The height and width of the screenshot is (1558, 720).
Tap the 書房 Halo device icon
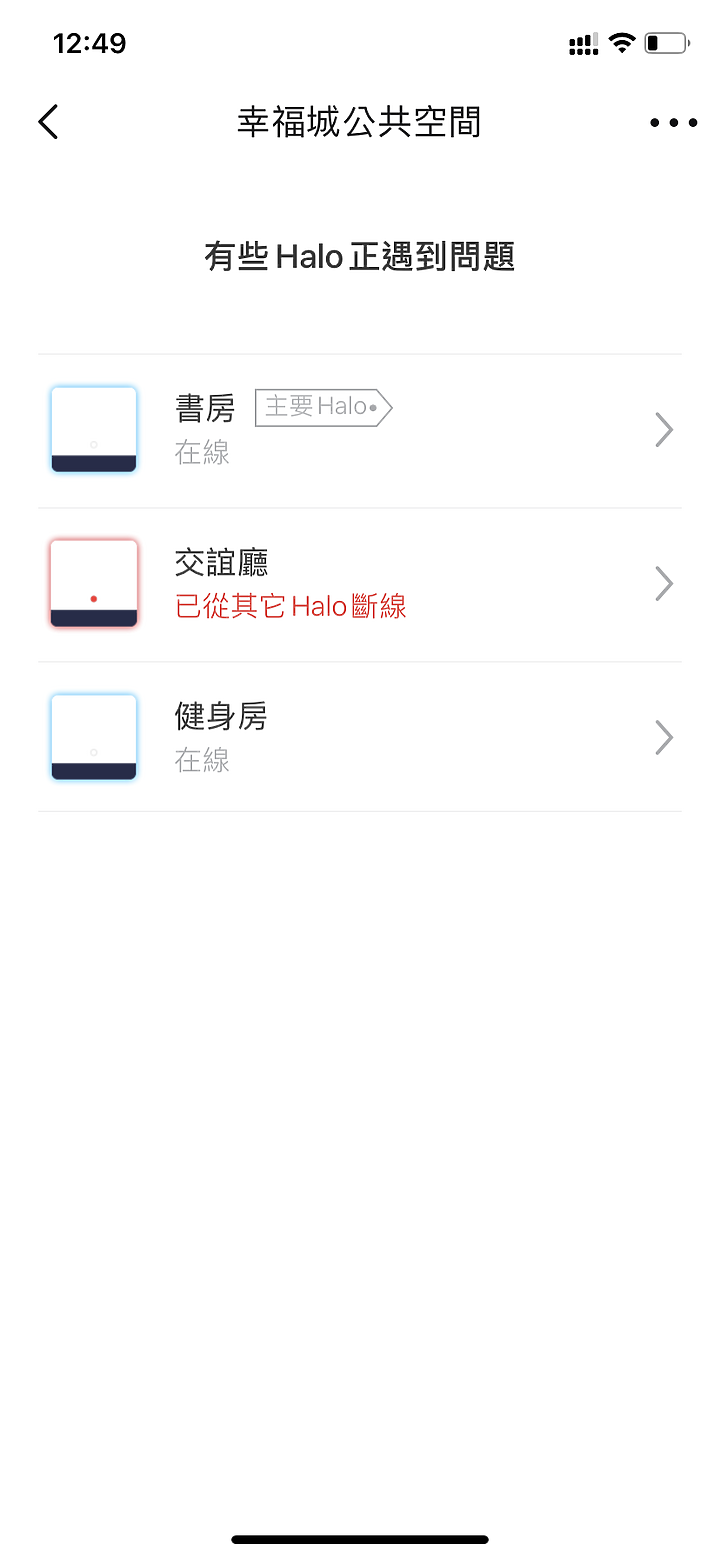pyautogui.click(x=93, y=429)
